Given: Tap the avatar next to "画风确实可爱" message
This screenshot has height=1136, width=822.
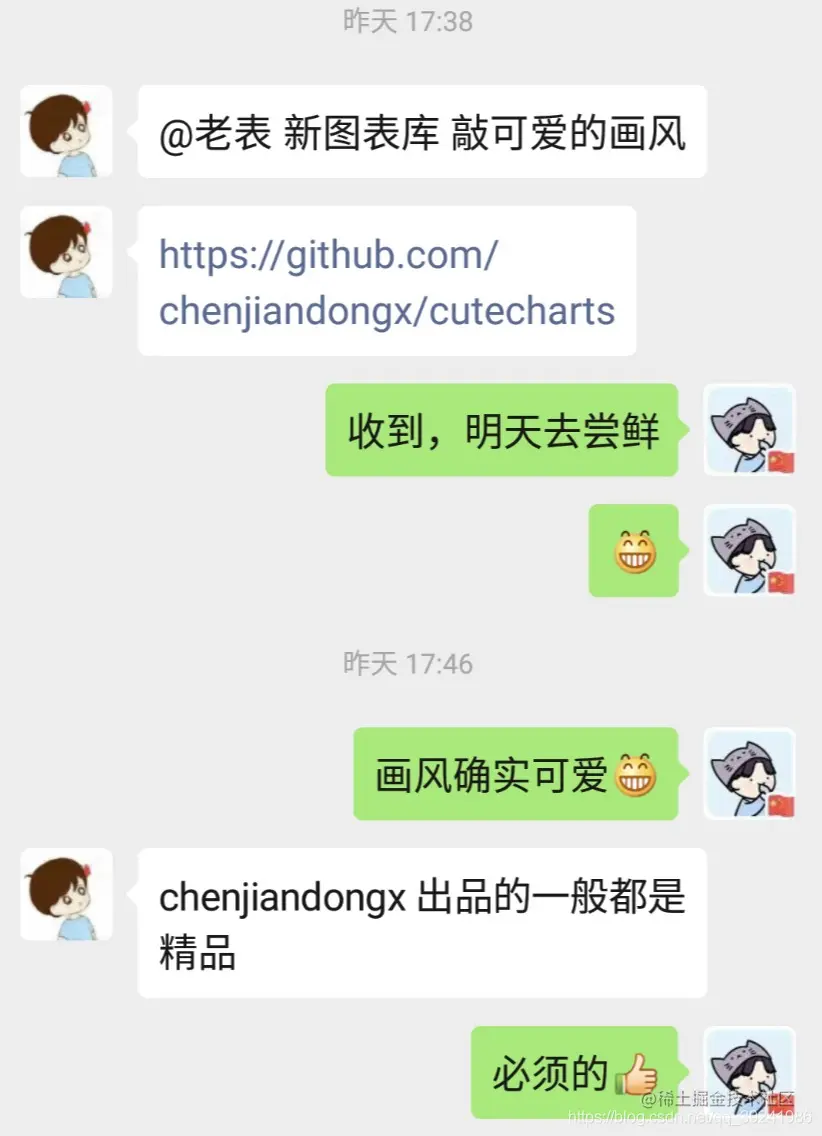Looking at the screenshot, I should (750, 774).
